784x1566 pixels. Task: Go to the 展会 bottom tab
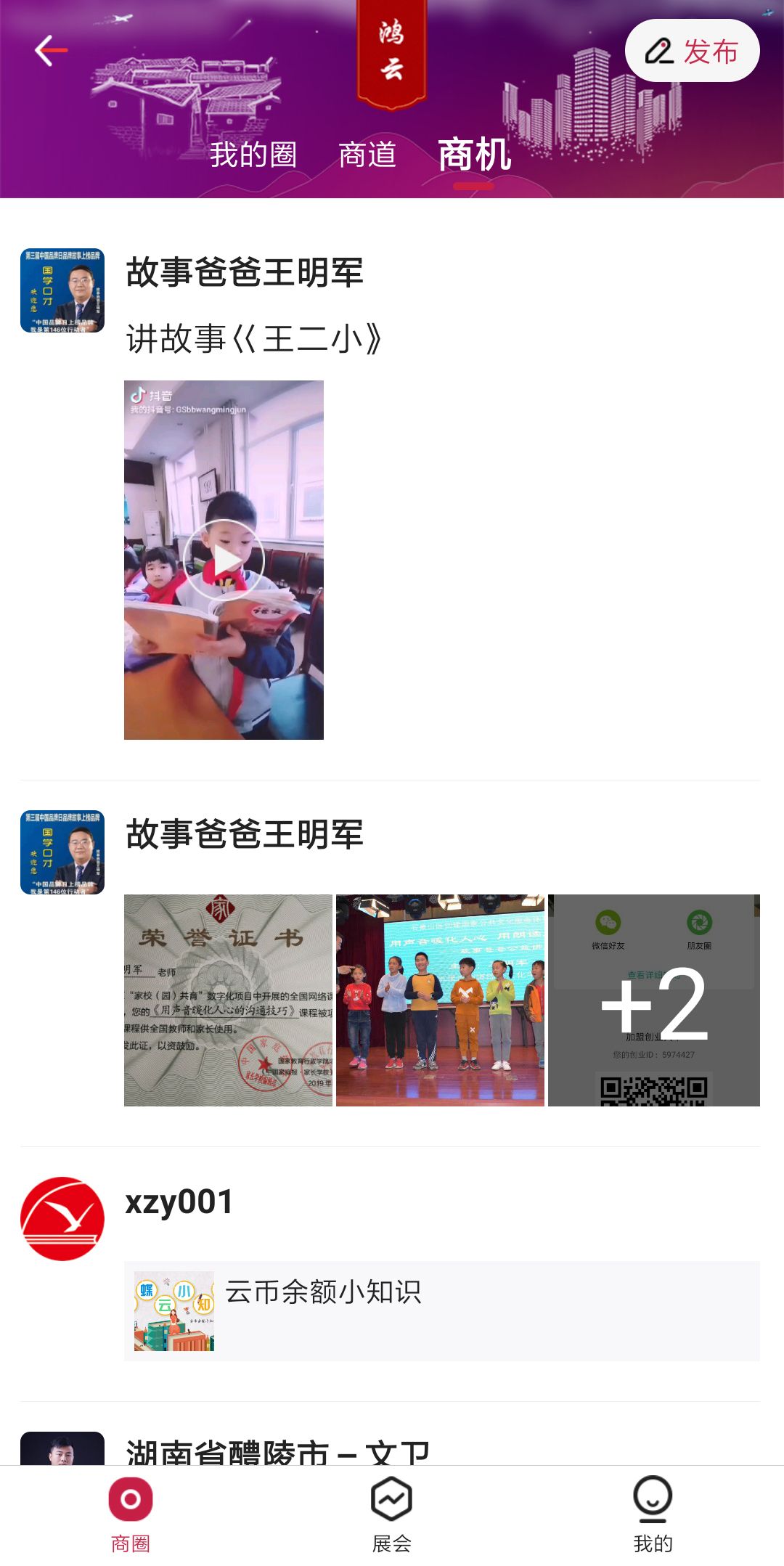(391, 1513)
